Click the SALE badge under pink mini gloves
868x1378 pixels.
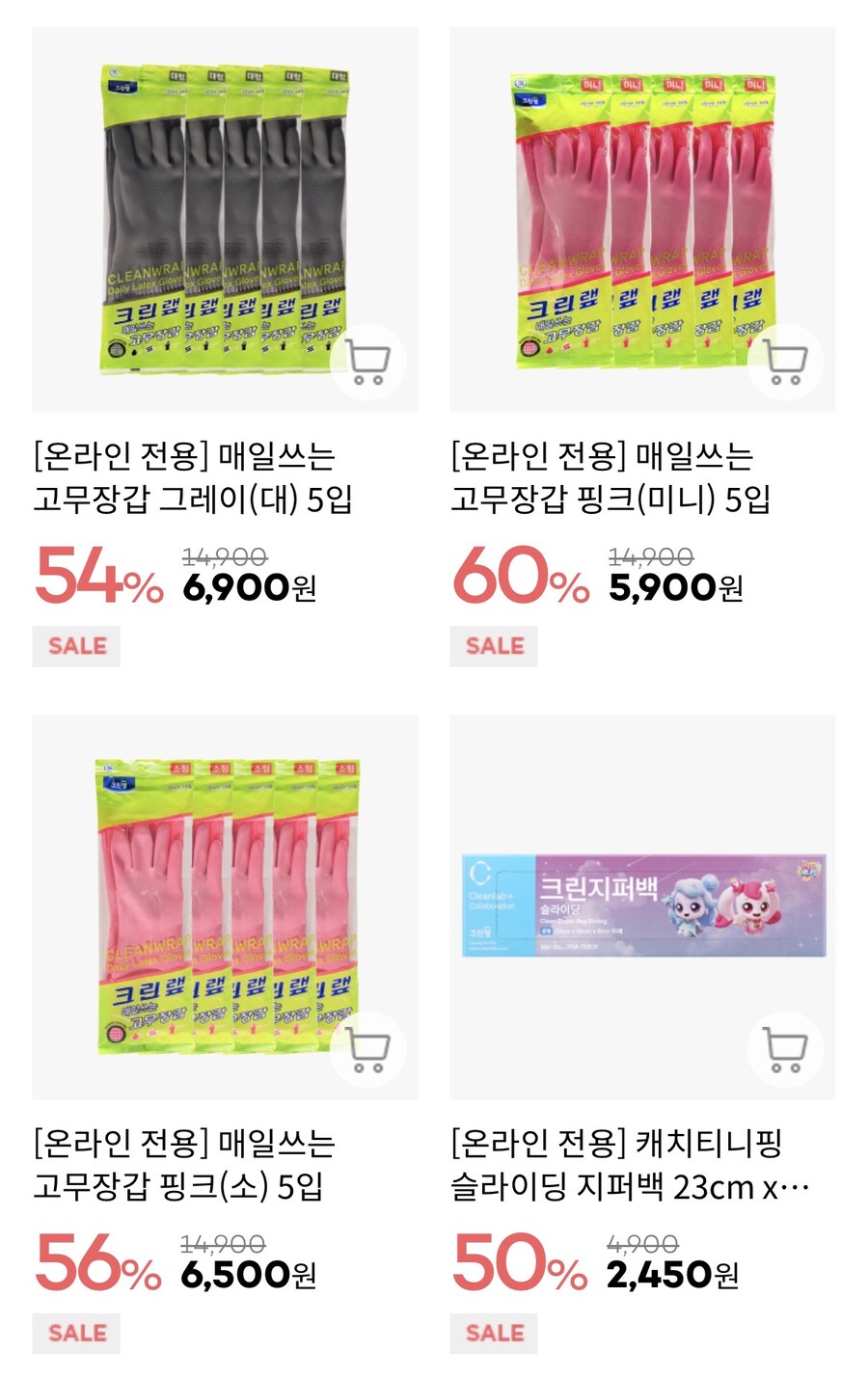tap(493, 646)
